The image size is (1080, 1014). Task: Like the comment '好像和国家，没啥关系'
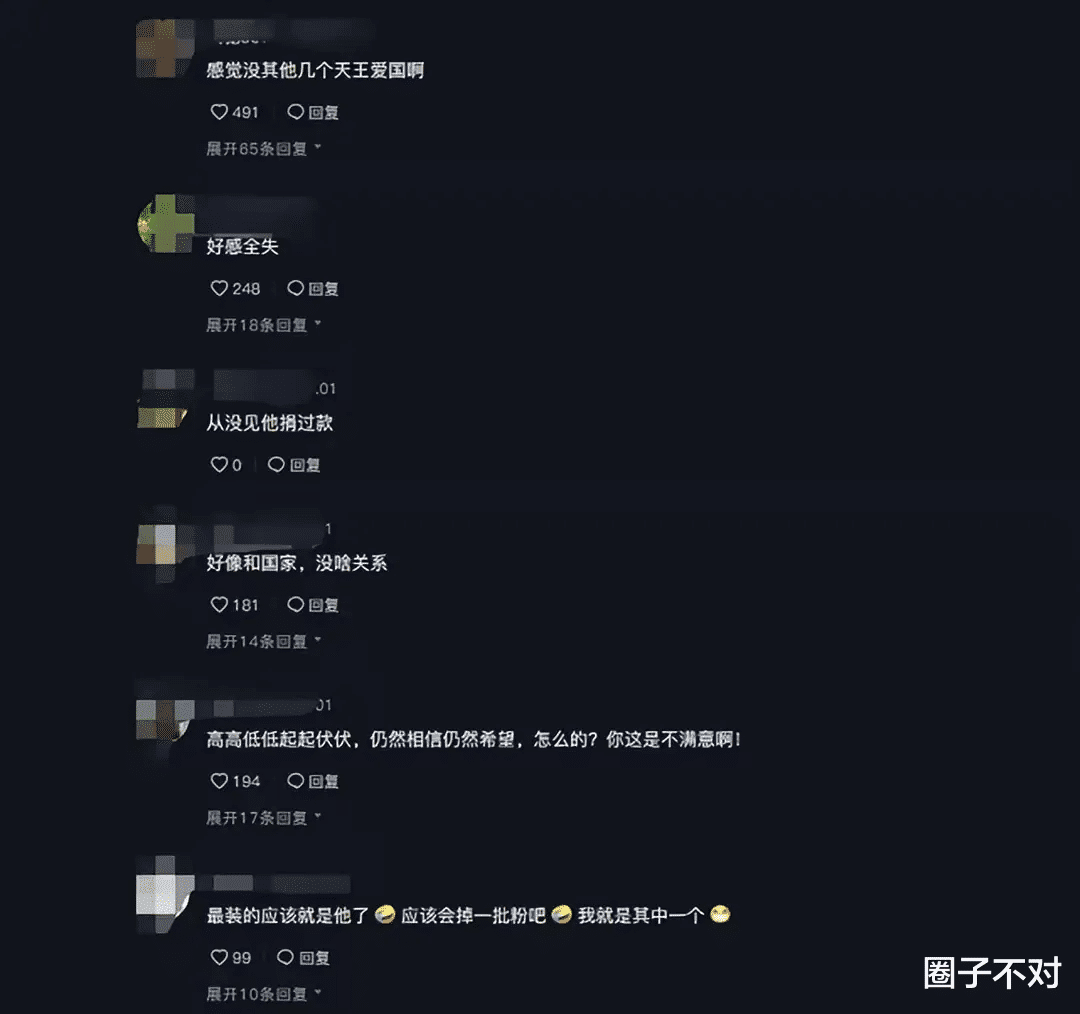pyautogui.click(x=220, y=605)
